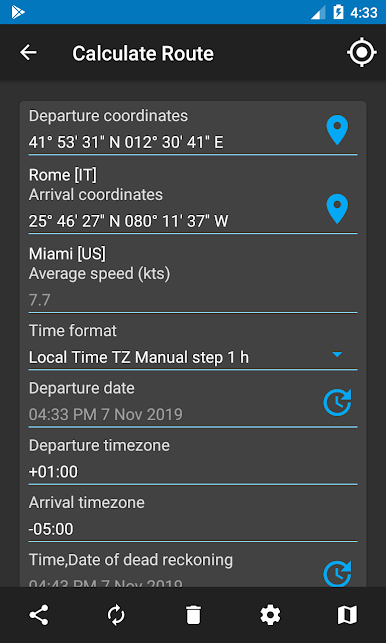Use current GPS location icon

[x=361, y=52]
